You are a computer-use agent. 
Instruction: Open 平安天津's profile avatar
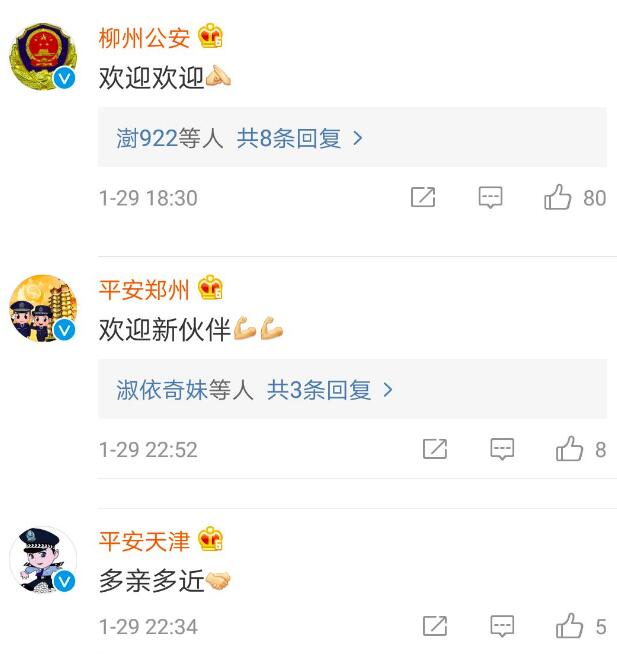point(43,560)
